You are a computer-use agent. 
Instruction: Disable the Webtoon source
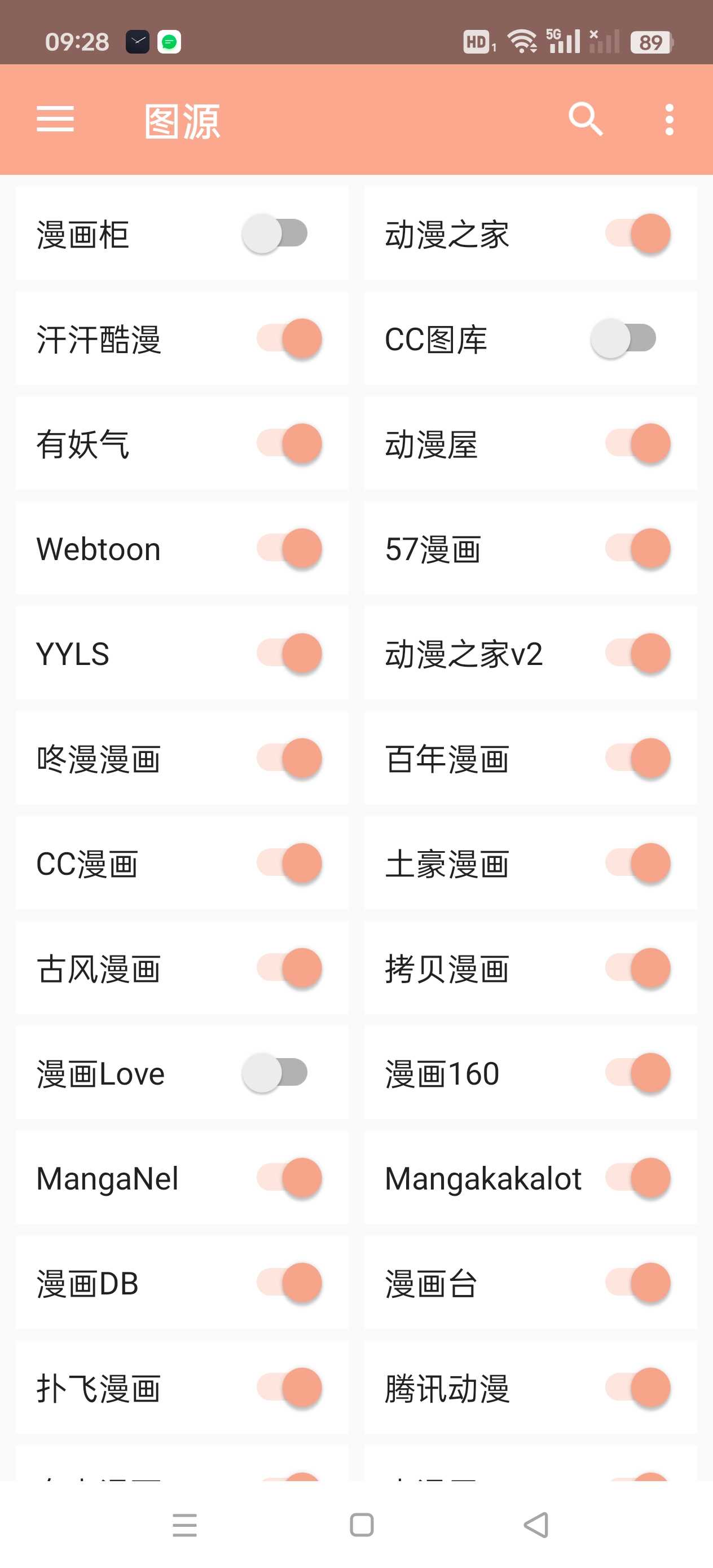click(x=289, y=548)
